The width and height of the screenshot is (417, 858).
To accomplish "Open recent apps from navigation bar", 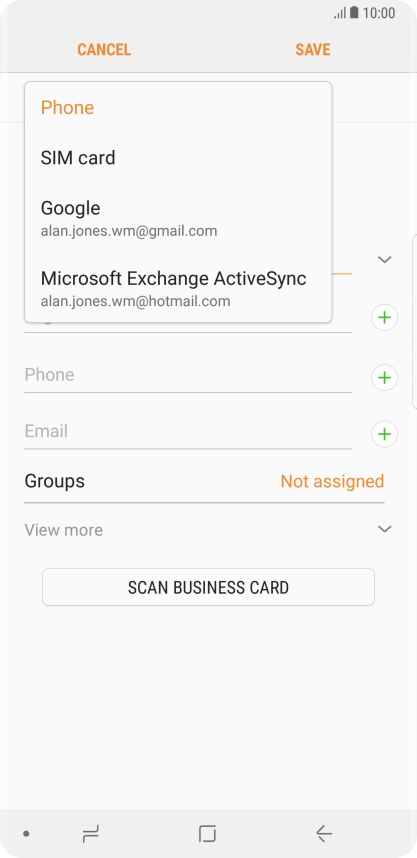I will click(91, 833).
